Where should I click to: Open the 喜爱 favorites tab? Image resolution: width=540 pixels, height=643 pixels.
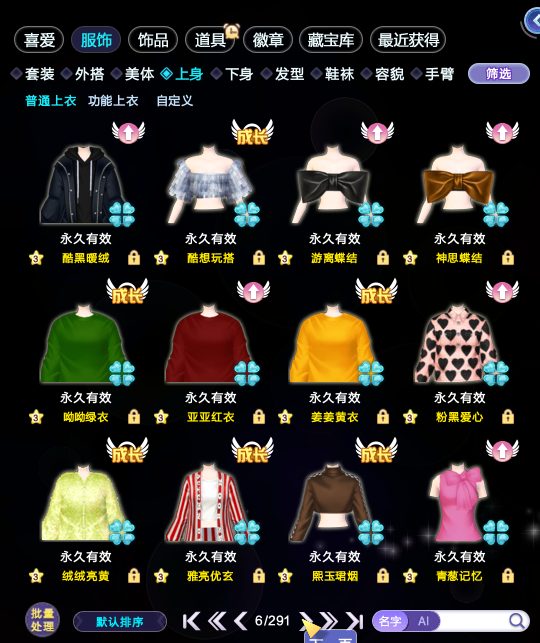point(39,40)
